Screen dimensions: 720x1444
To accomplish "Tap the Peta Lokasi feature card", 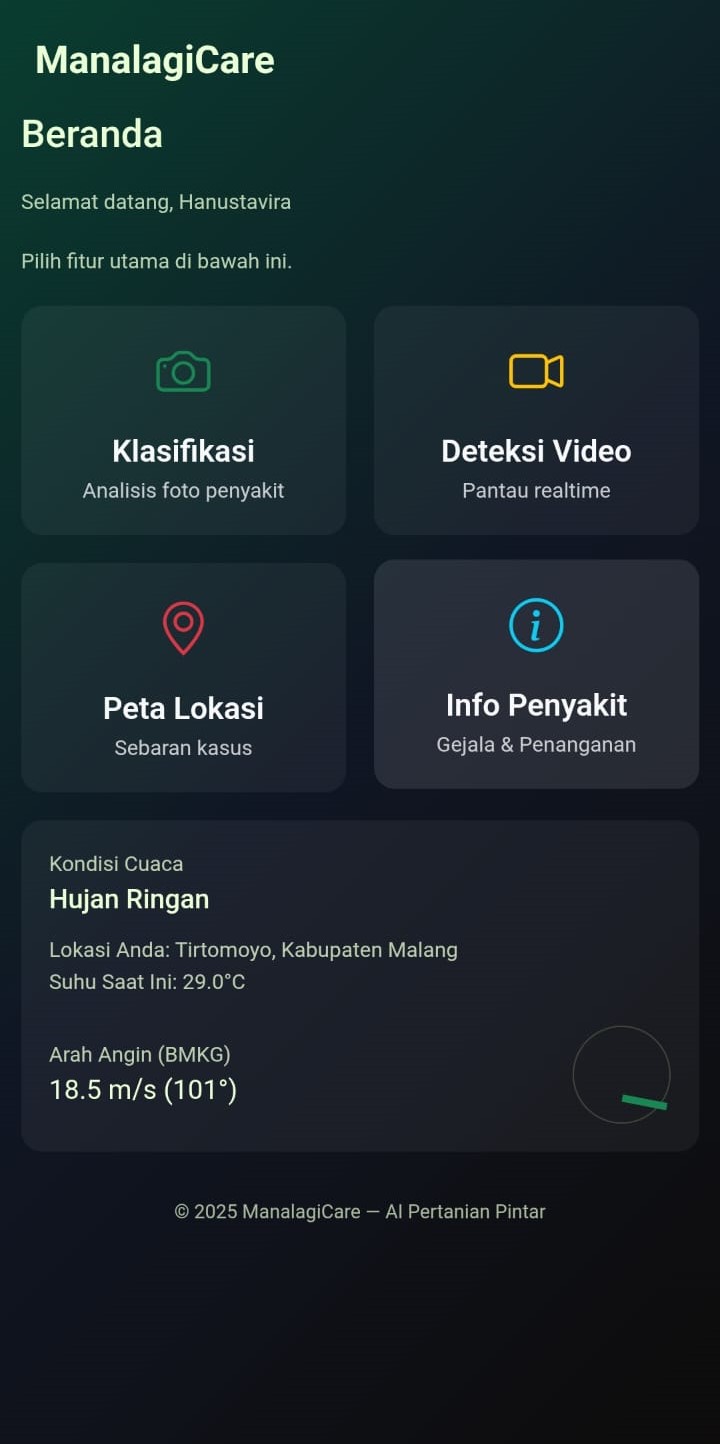I will tap(183, 675).
